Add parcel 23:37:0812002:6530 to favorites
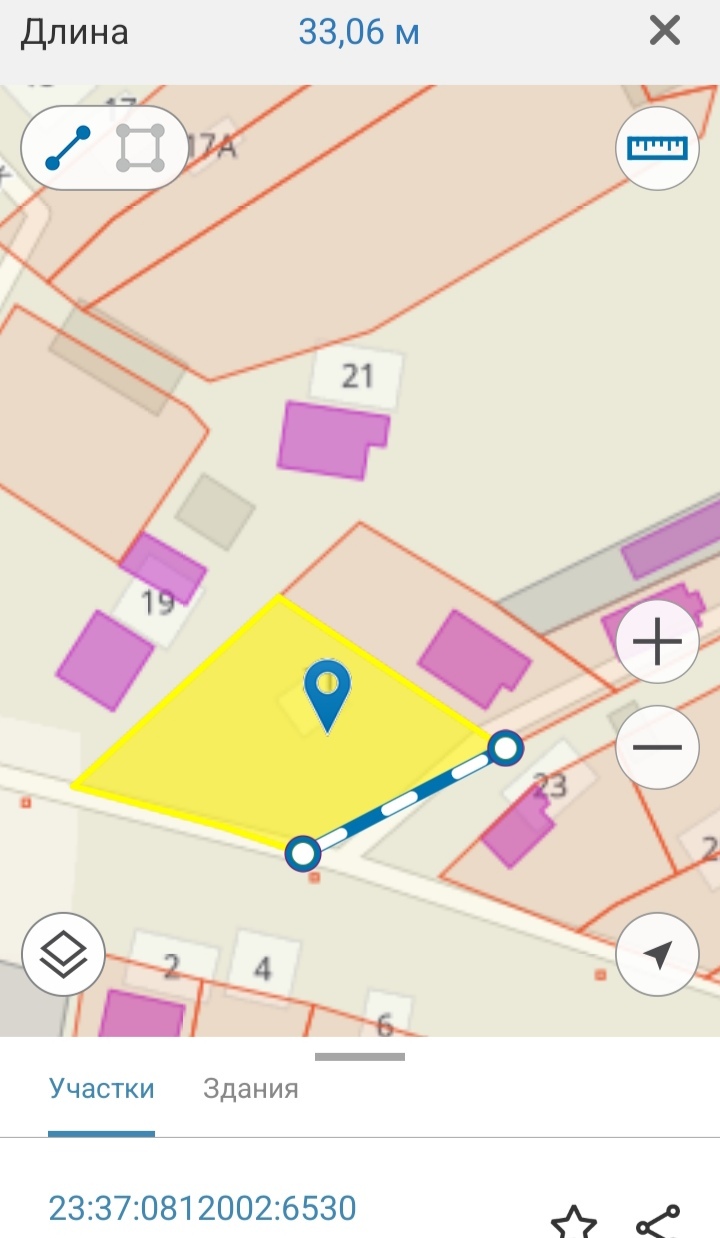 pos(574,1222)
